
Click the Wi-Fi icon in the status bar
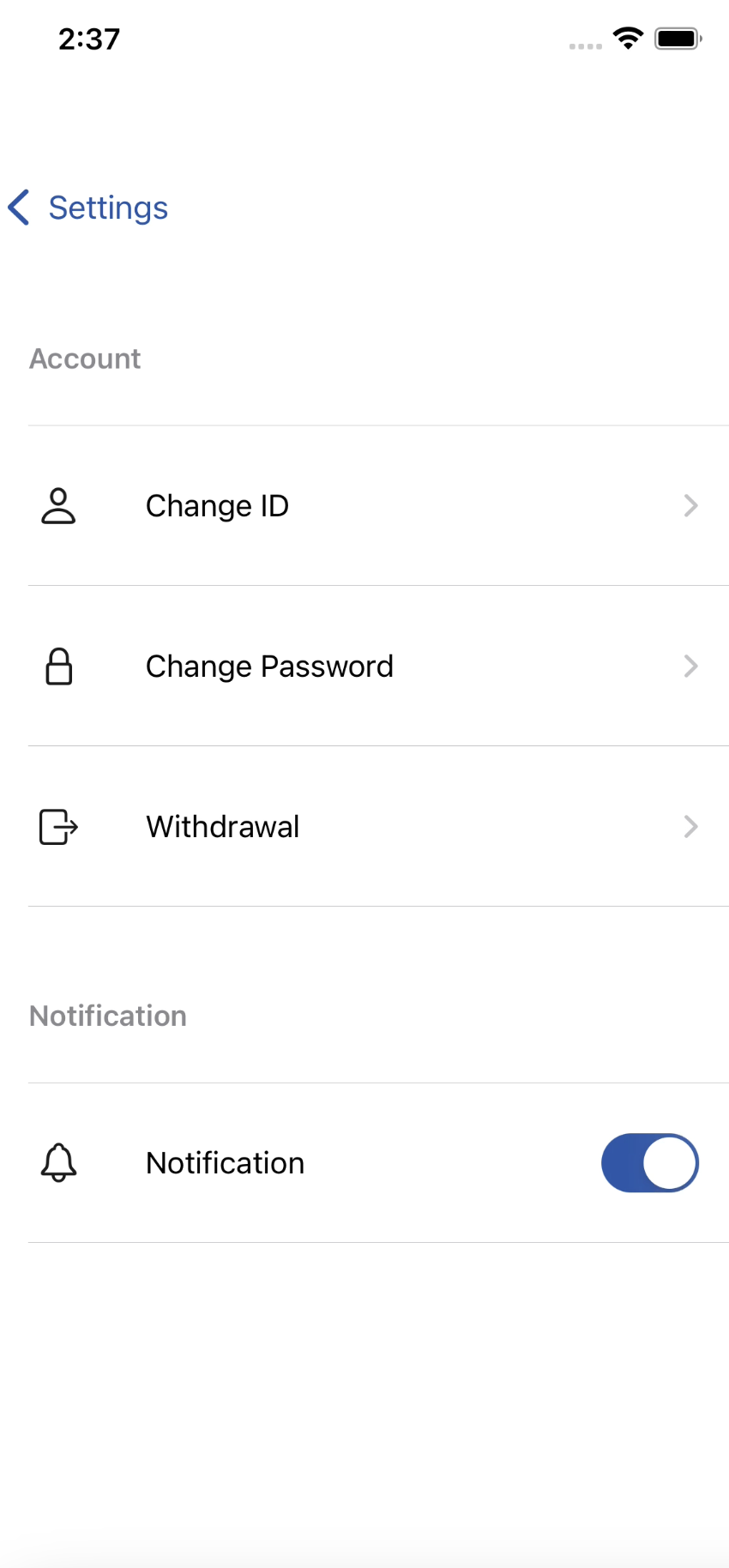[x=627, y=38]
